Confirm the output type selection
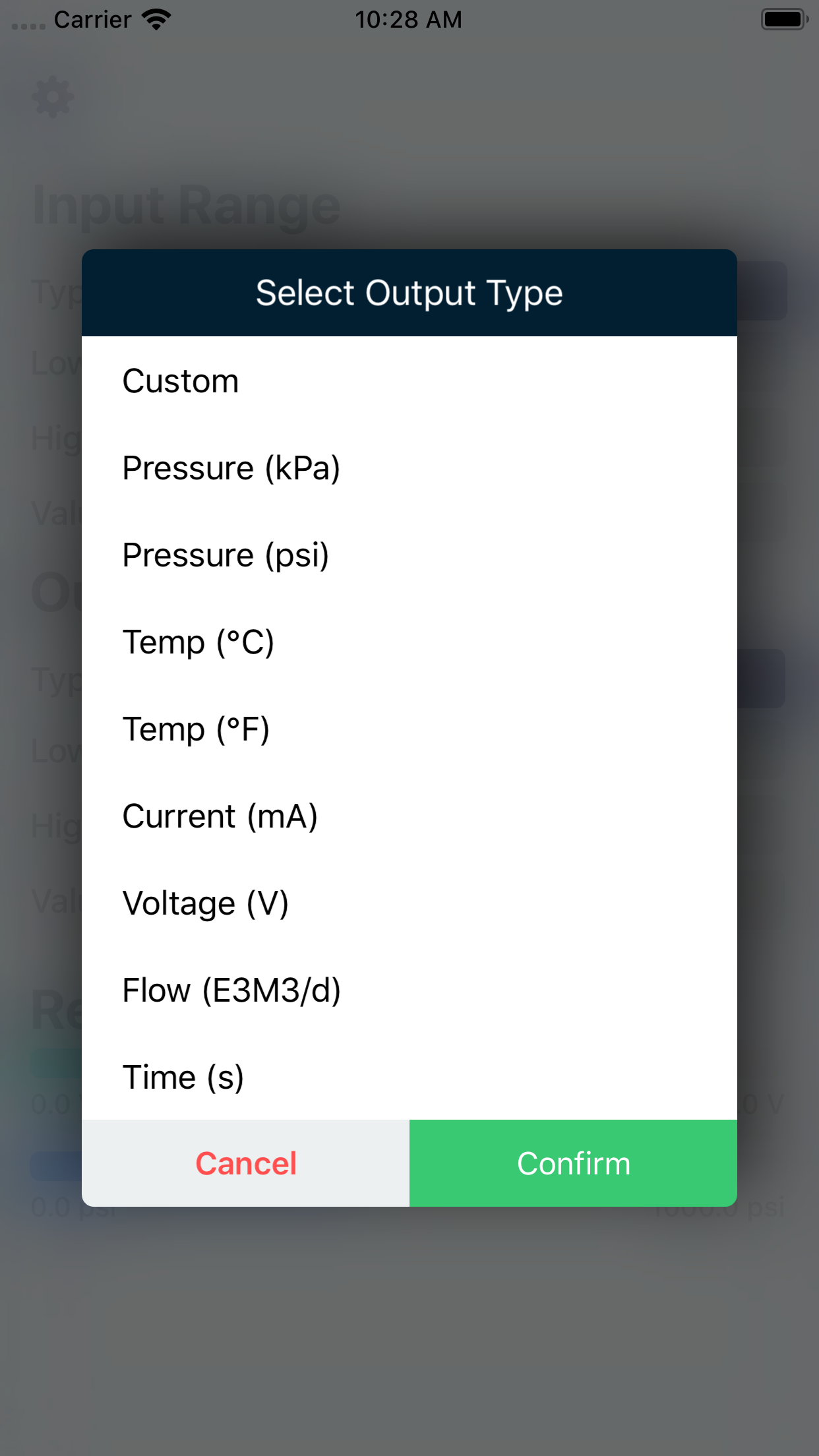The width and height of the screenshot is (819, 1456). tap(573, 1163)
